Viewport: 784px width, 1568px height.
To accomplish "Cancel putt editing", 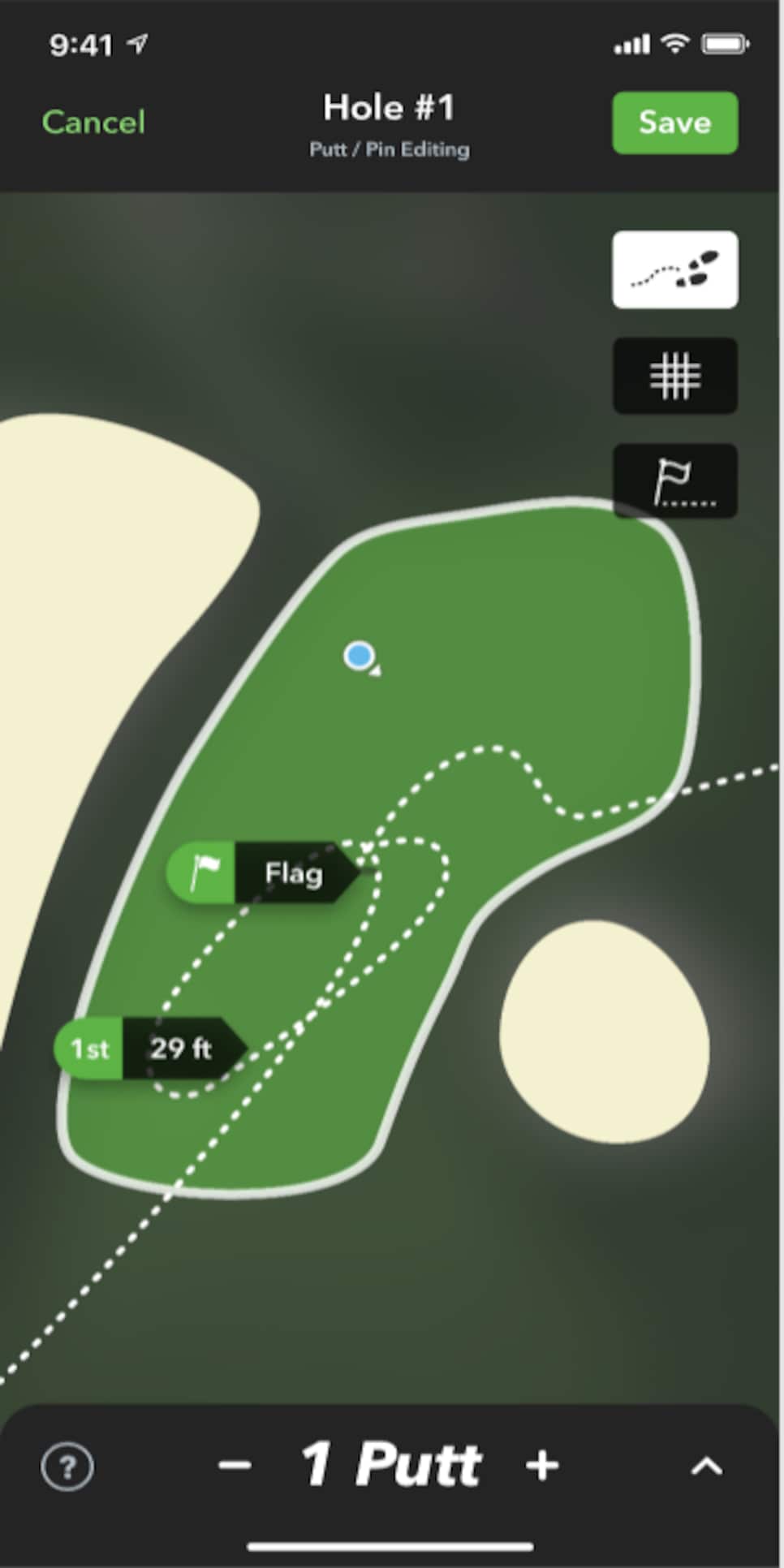I will (x=93, y=123).
